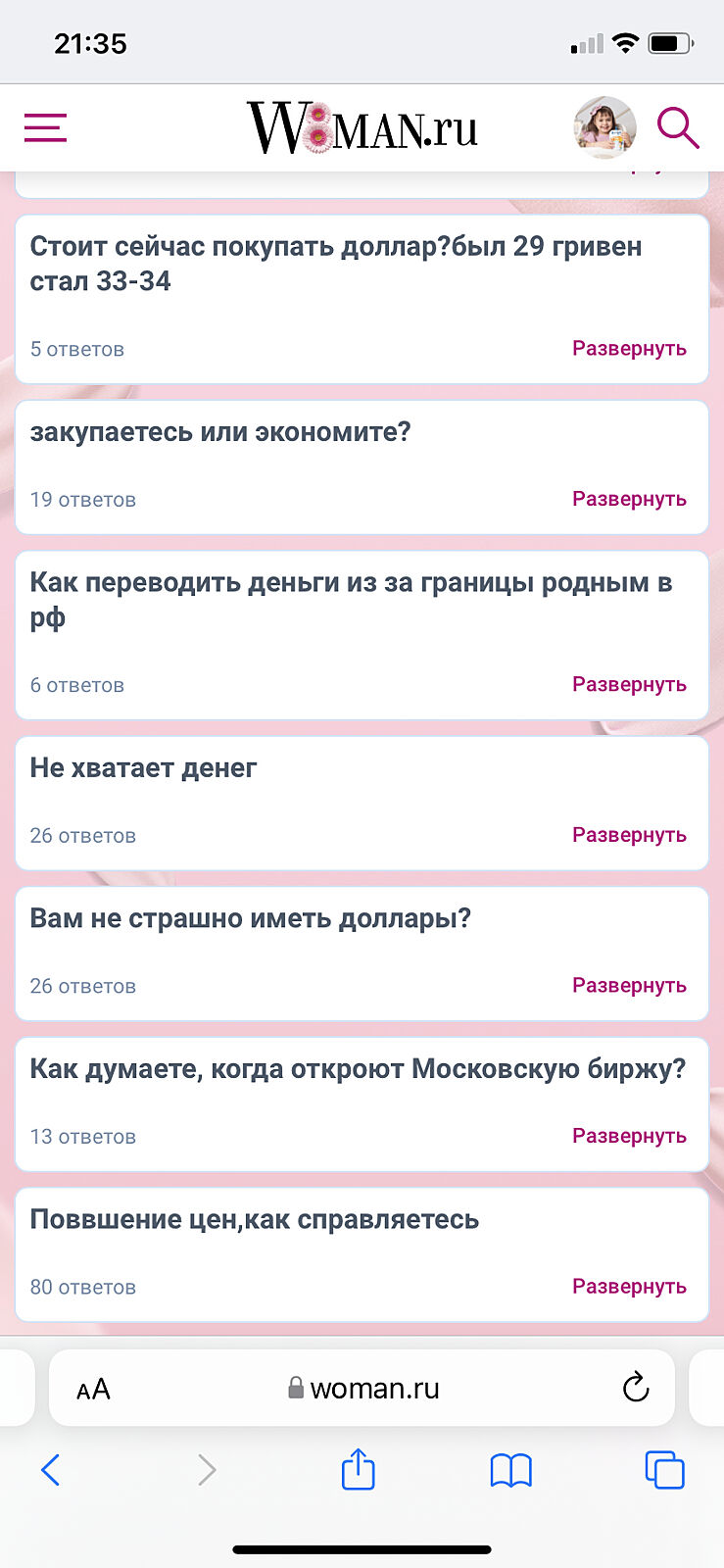Image resolution: width=724 pixels, height=1568 pixels.
Task: Share this page via Safari
Action: 359,1470
